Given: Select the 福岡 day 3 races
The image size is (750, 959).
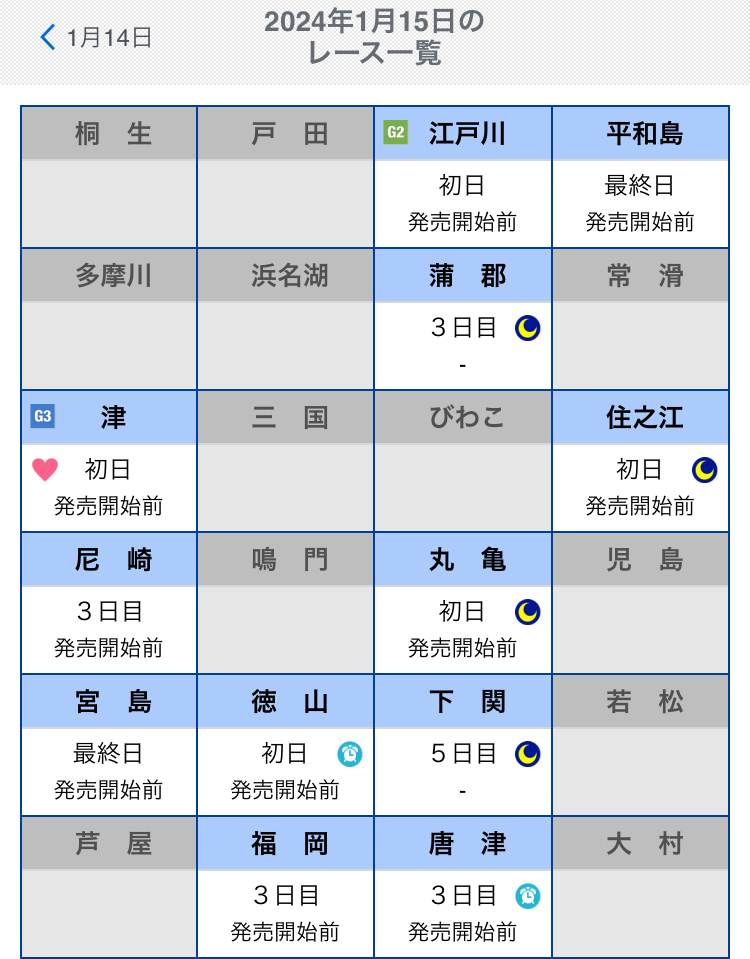Looking at the screenshot, I should [x=286, y=888].
